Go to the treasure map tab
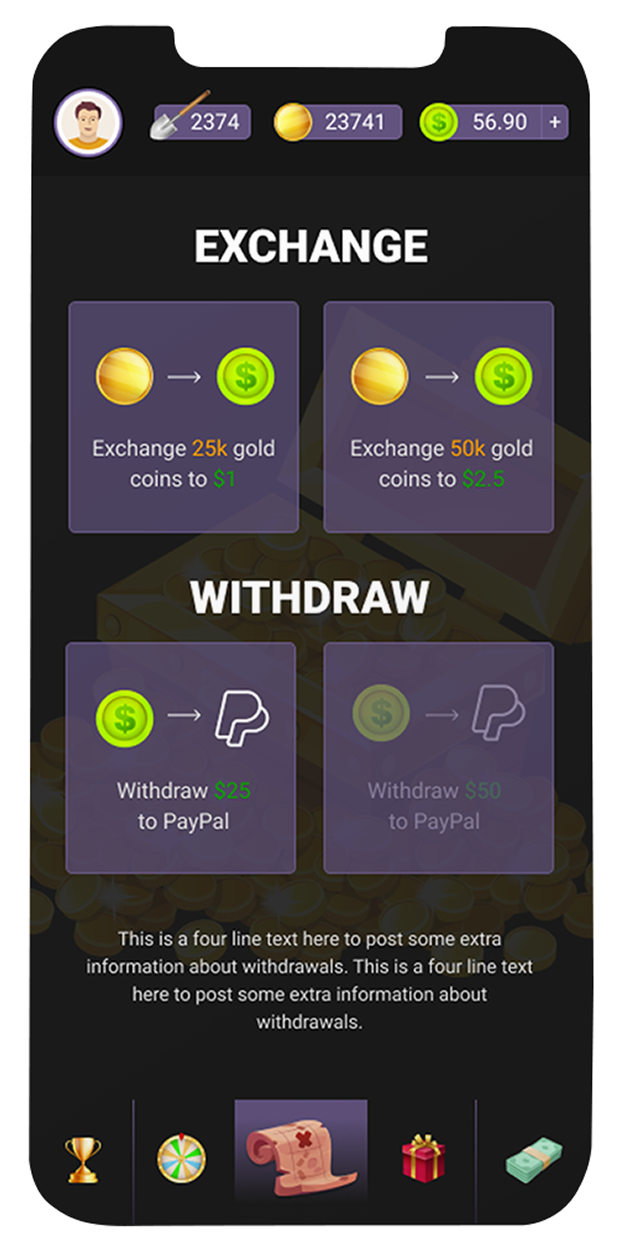 pos(300,1160)
